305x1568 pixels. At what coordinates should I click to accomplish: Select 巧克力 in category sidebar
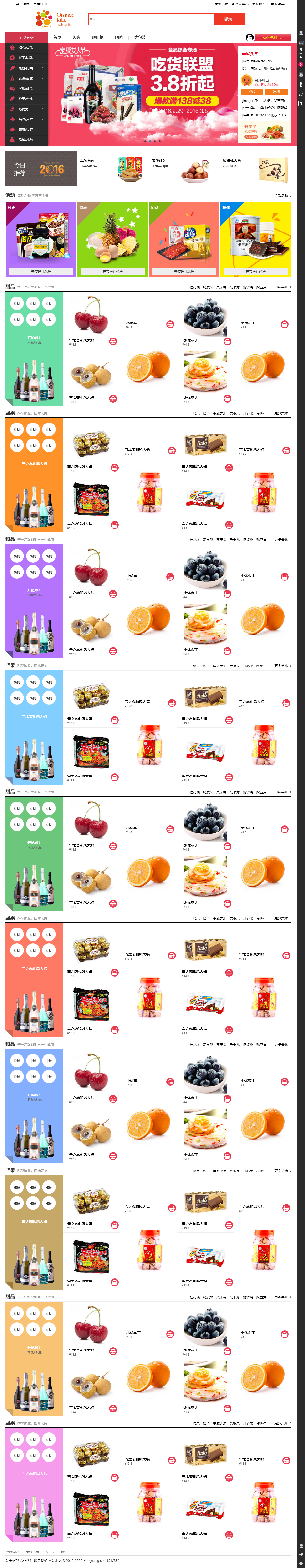coord(24,109)
